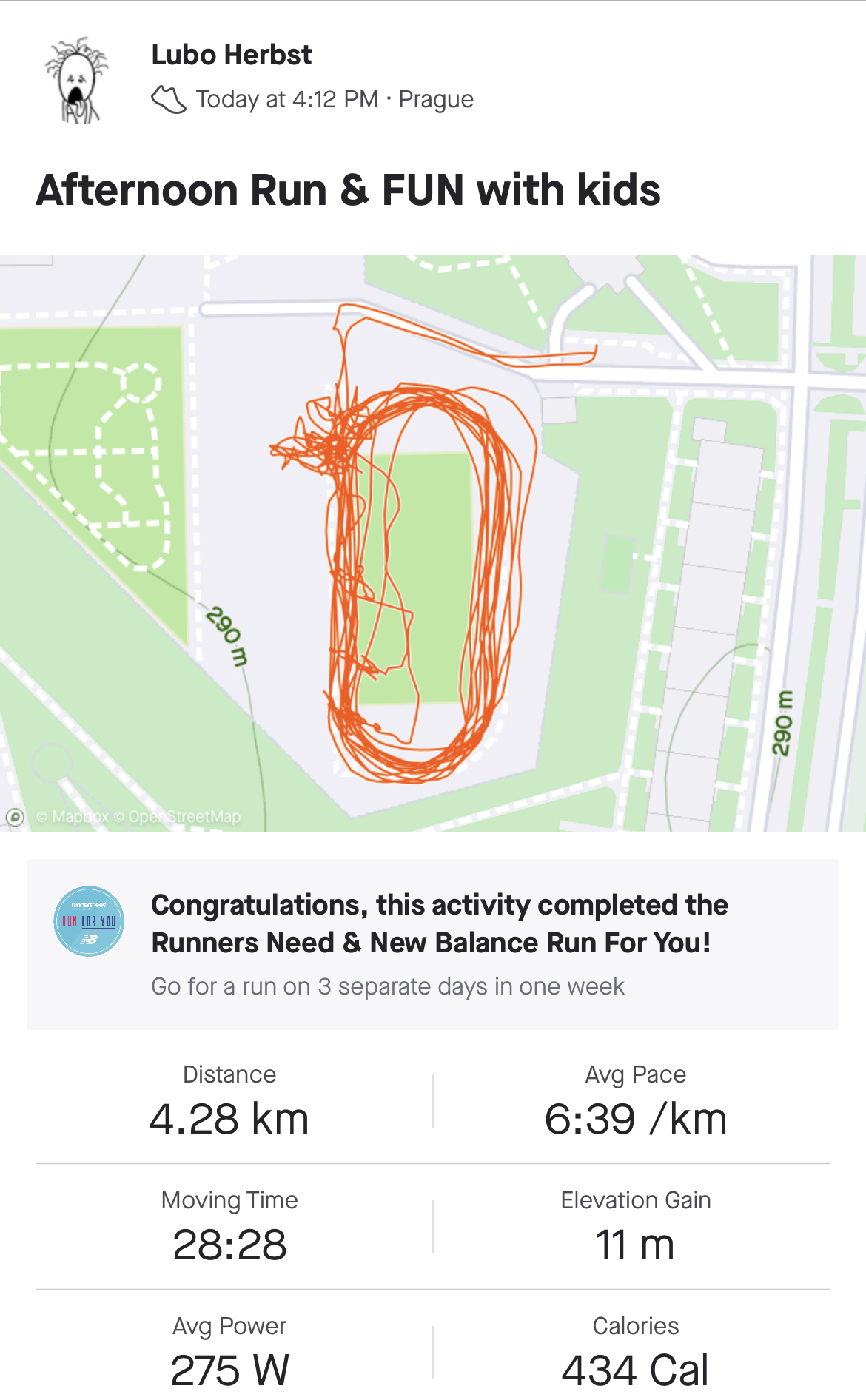Tap the athlete name Lubo Herbst
Screen dimensions: 866x1400
coord(232,55)
